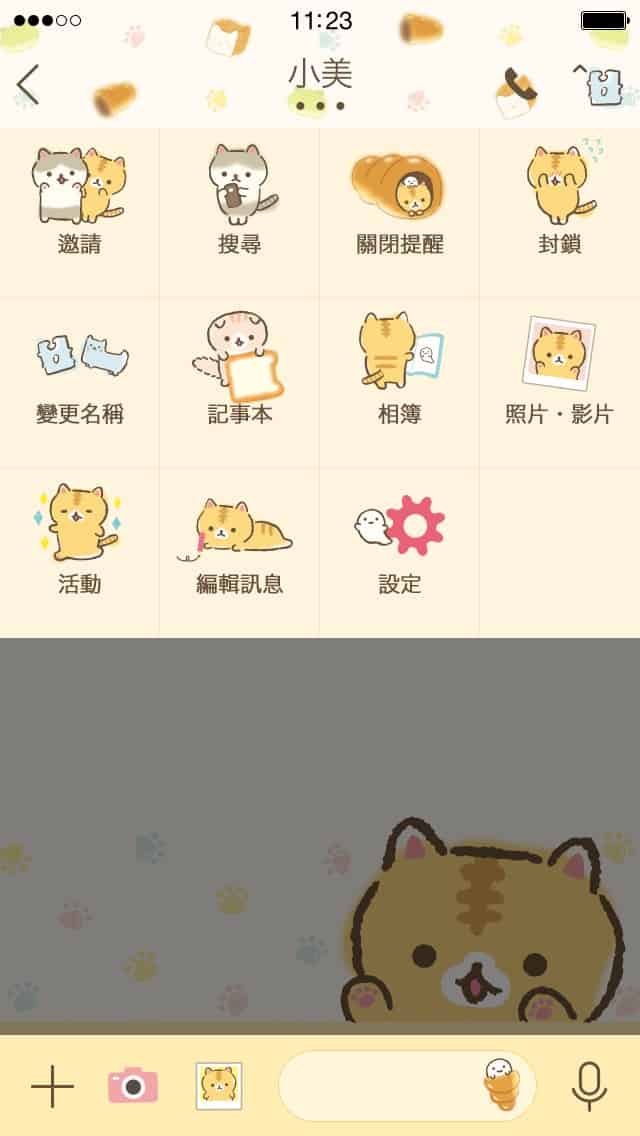Open the 設定 chat settings
The height and width of the screenshot is (1136, 640).
pos(400,545)
